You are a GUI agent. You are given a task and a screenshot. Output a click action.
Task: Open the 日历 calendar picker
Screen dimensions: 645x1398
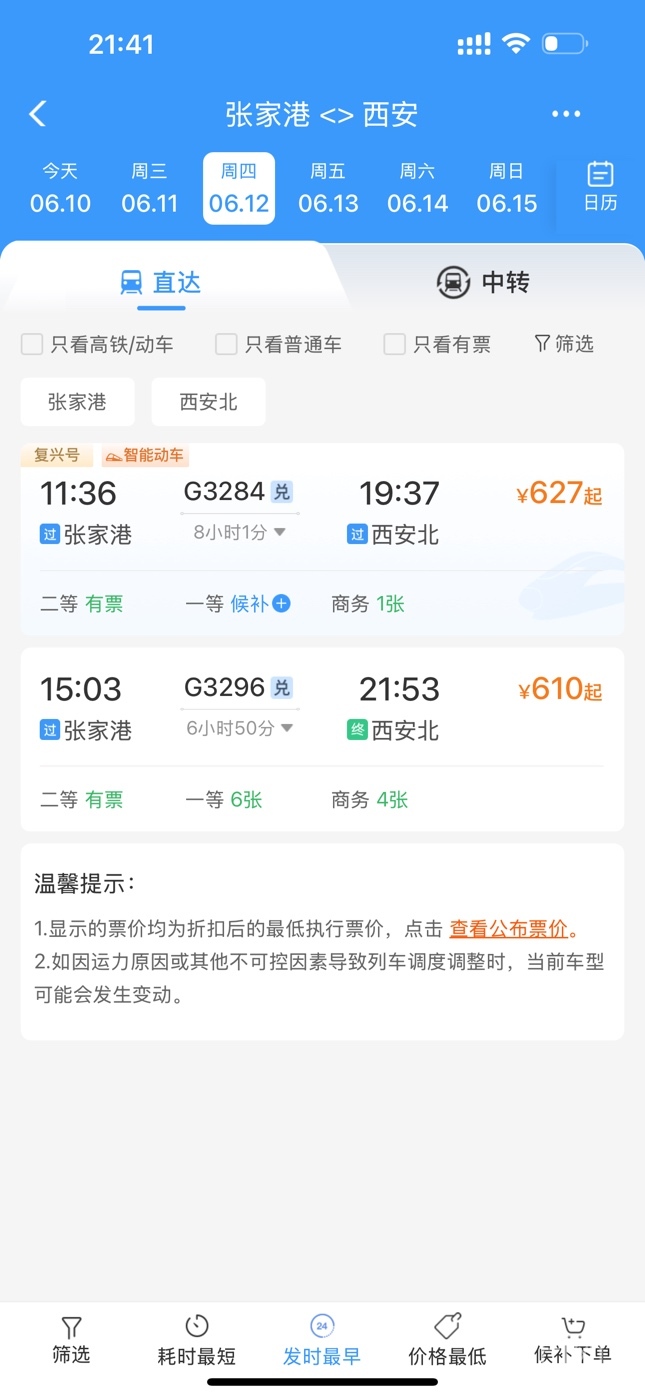pos(600,186)
